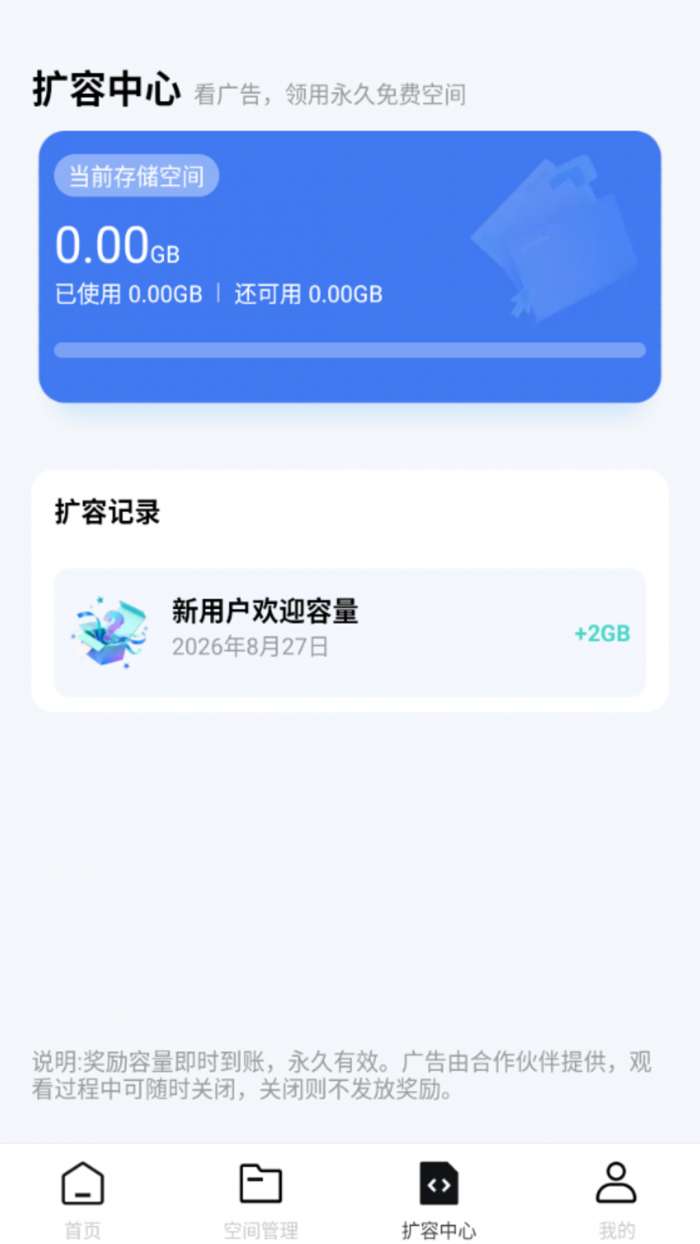Open the 空间管理 tab
This screenshot has height=1244, width=700.
click(x=261, y=1199)
